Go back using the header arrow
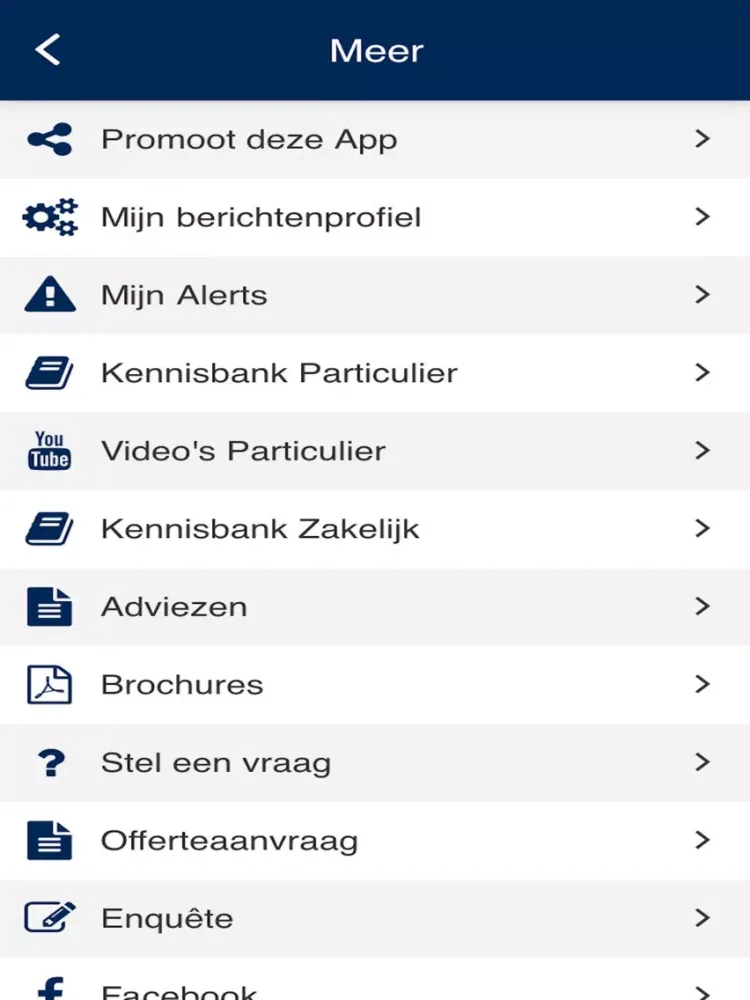Screen dimensions: 750x1000 (48, 50)
